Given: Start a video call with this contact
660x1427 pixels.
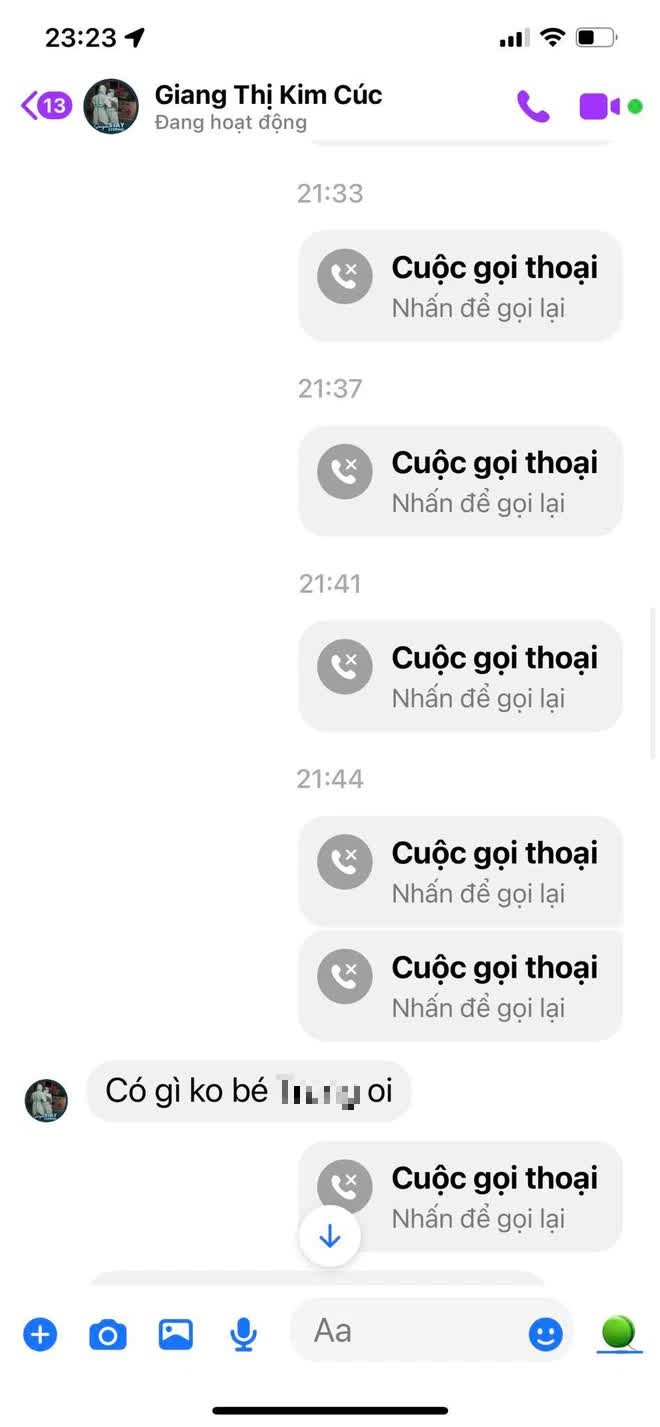Looking at the screenshot, I should click(x=599, y=106).
